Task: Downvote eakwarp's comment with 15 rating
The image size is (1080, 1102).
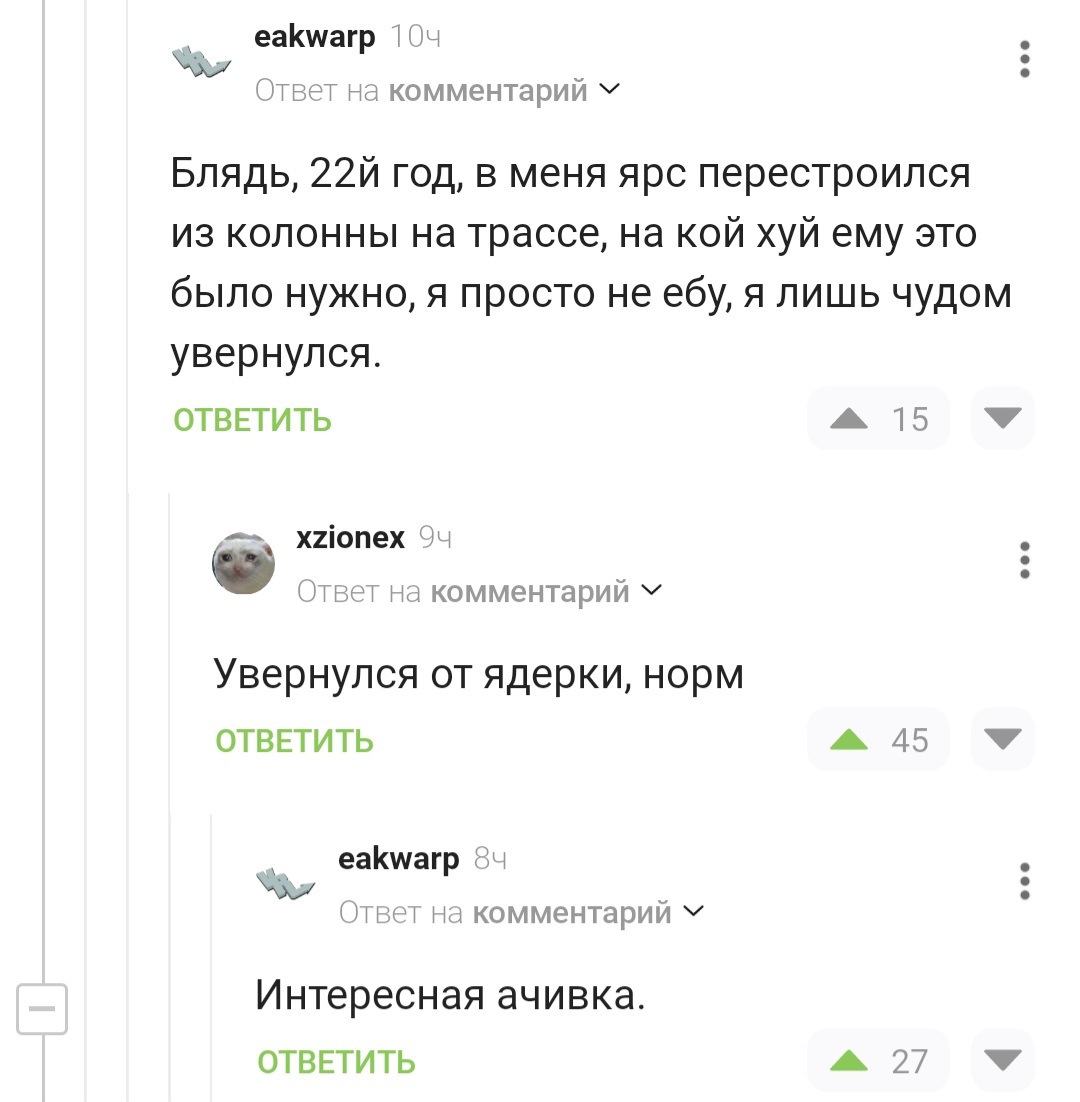Action: point(1002,418)
